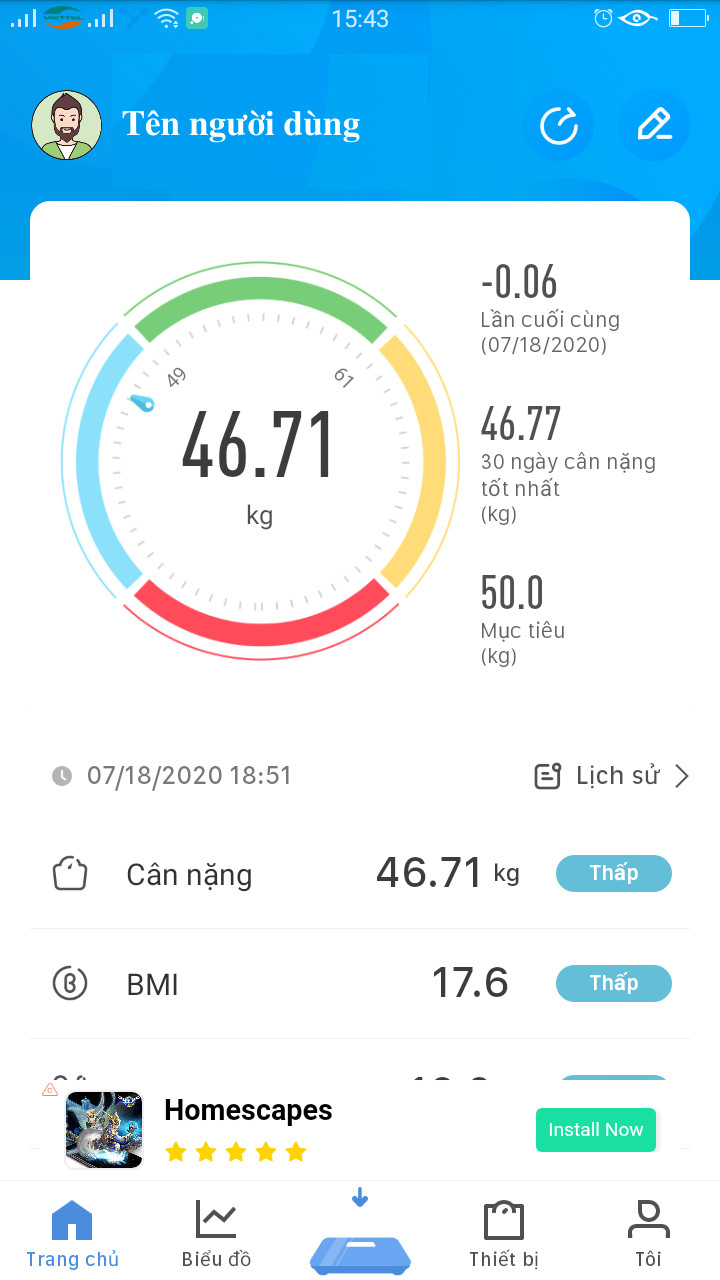Install Homescapes from the ad

click(x=595, y=1130)
